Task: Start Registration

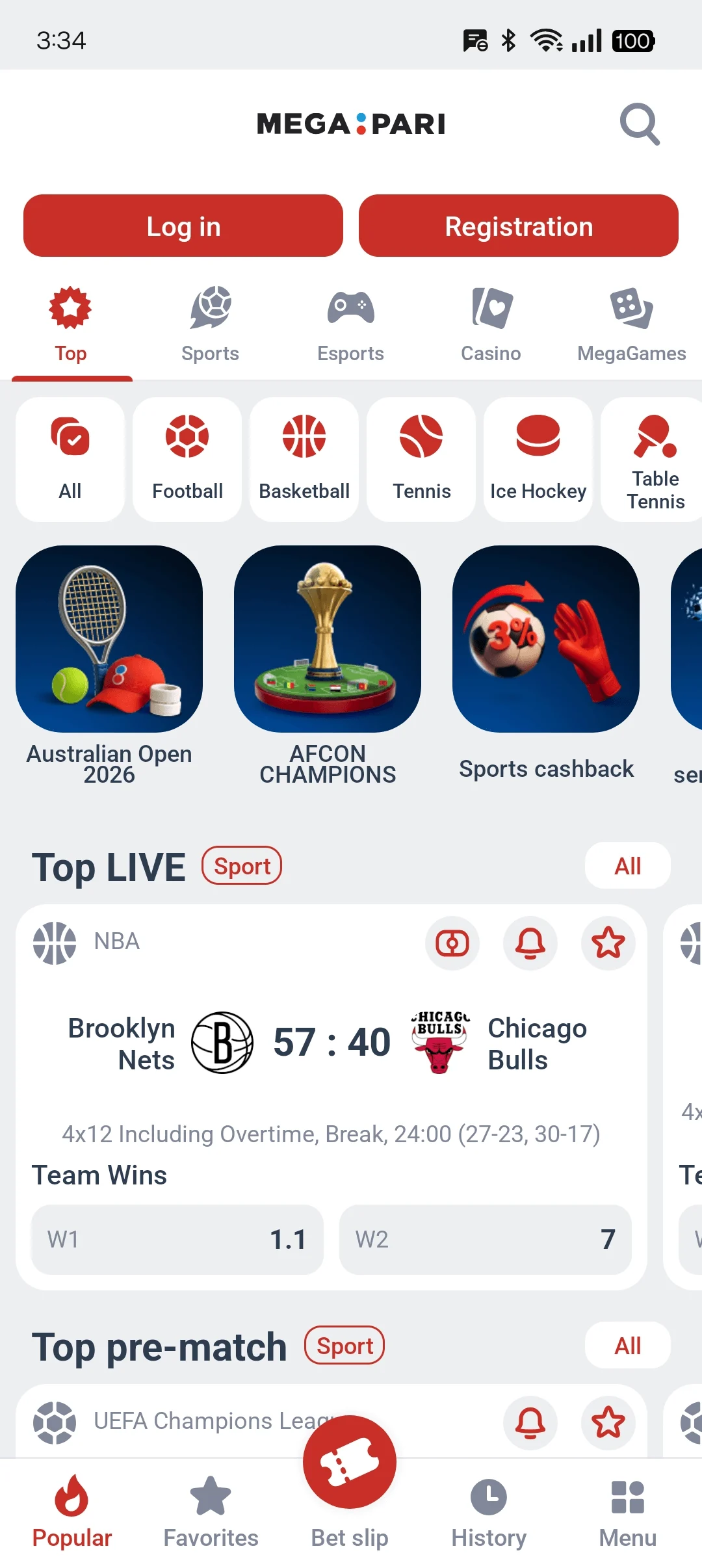Action: [519, 226]
